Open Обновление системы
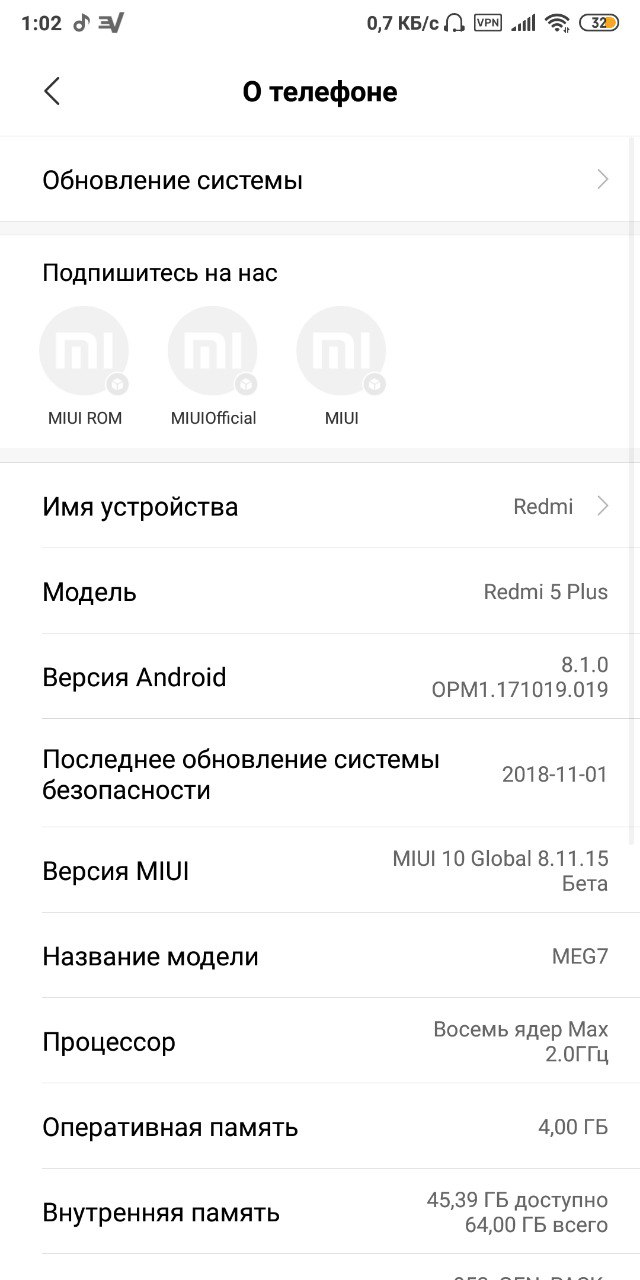Screen dimensions: 640x1280 tap(320, 180)
